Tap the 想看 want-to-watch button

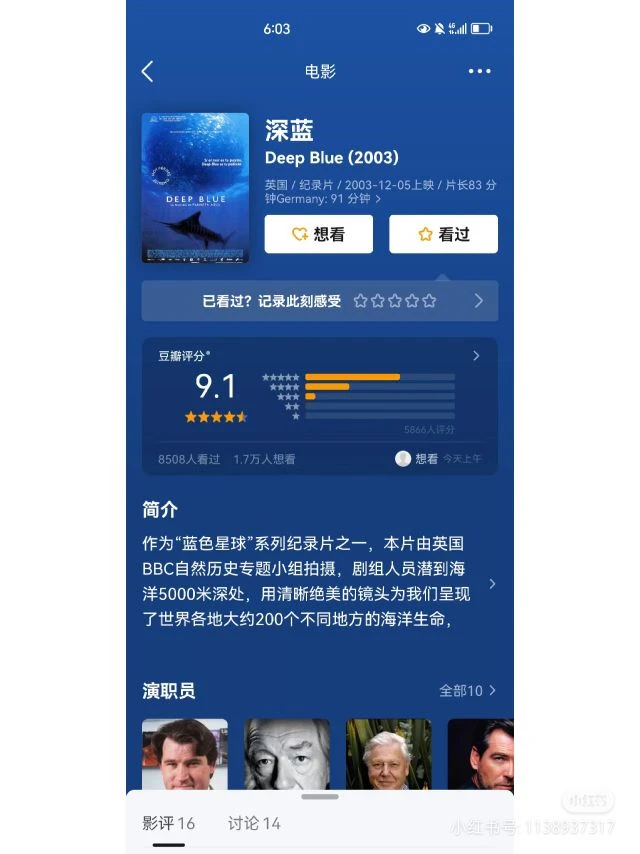click(x=318, y=234)
